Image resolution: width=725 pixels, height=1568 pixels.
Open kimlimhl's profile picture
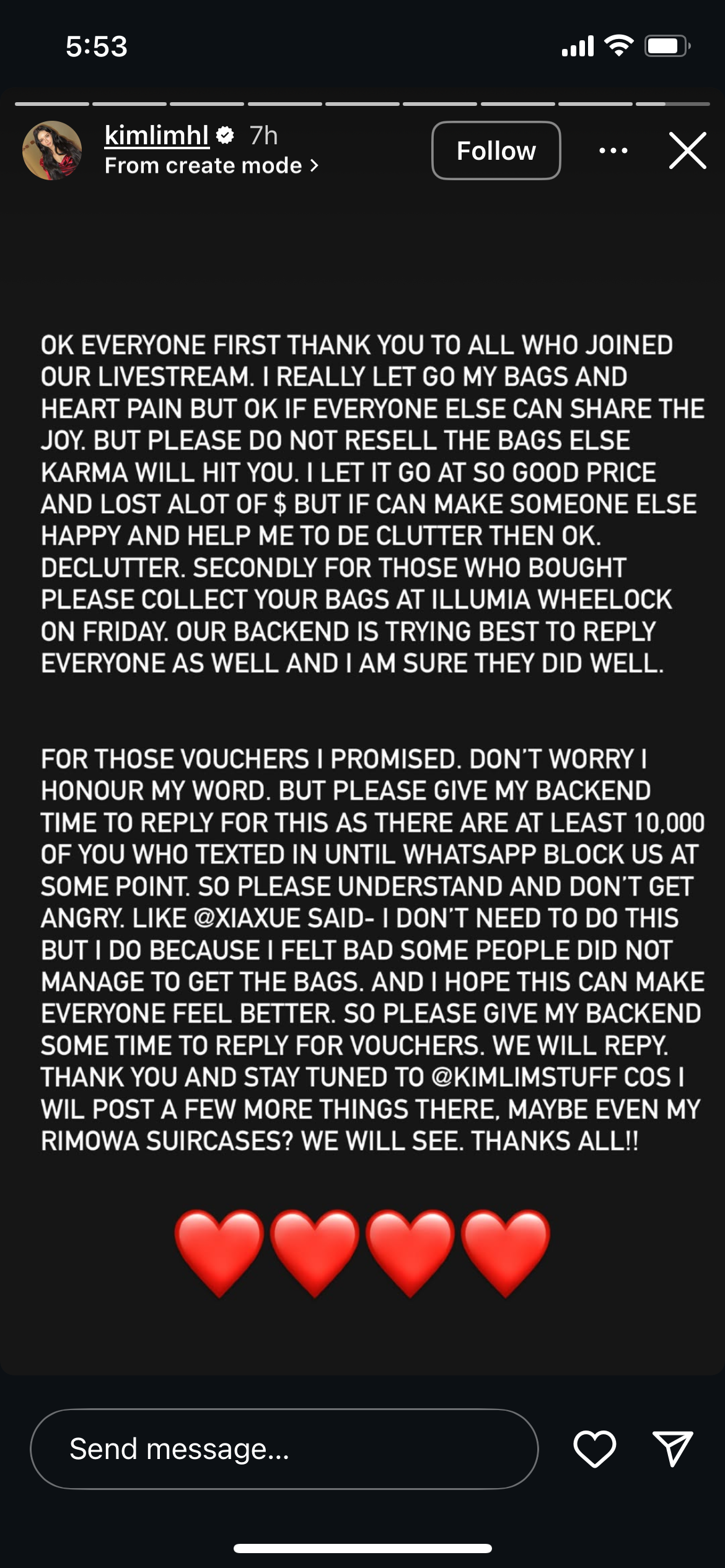coord(52,150)
